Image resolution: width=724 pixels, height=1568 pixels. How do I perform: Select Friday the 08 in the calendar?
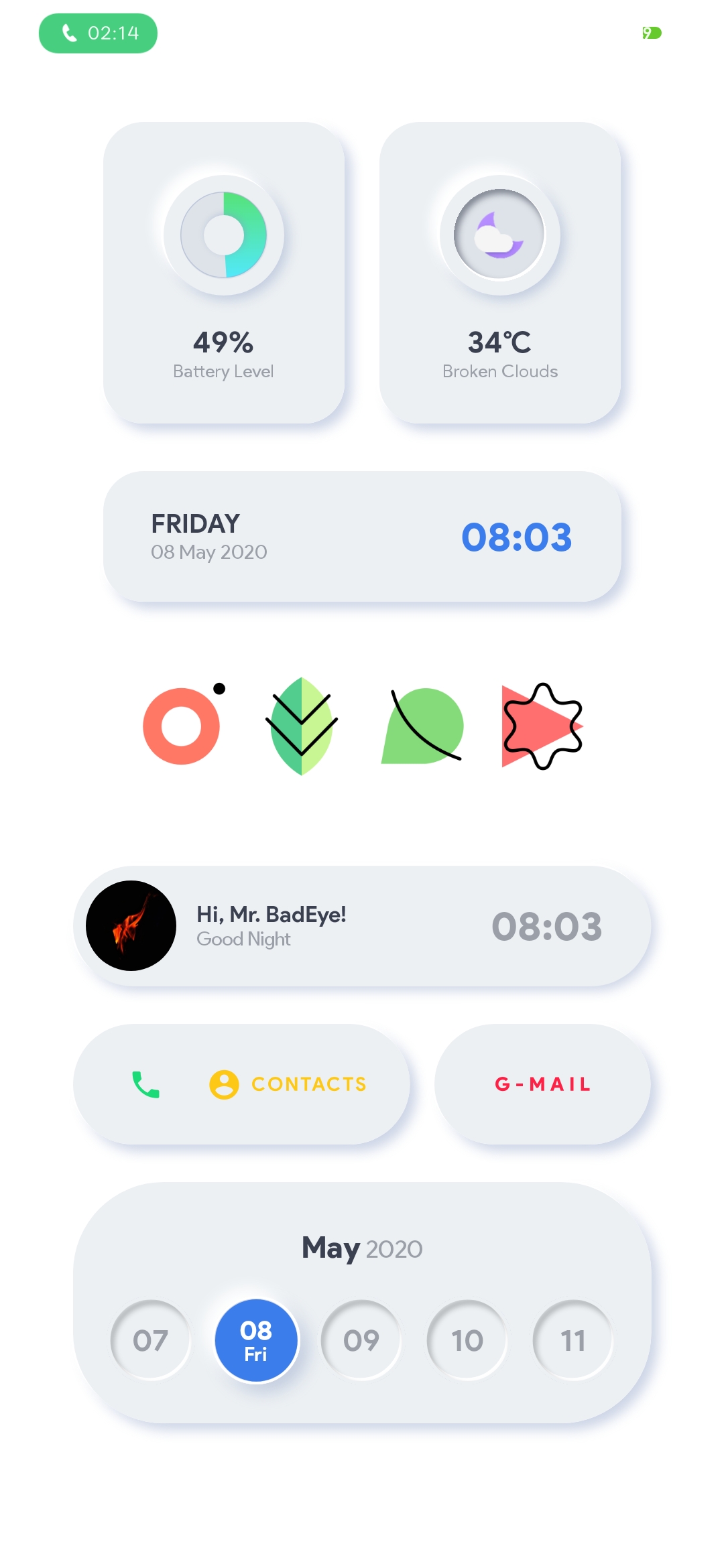[x=257, y=1339]
